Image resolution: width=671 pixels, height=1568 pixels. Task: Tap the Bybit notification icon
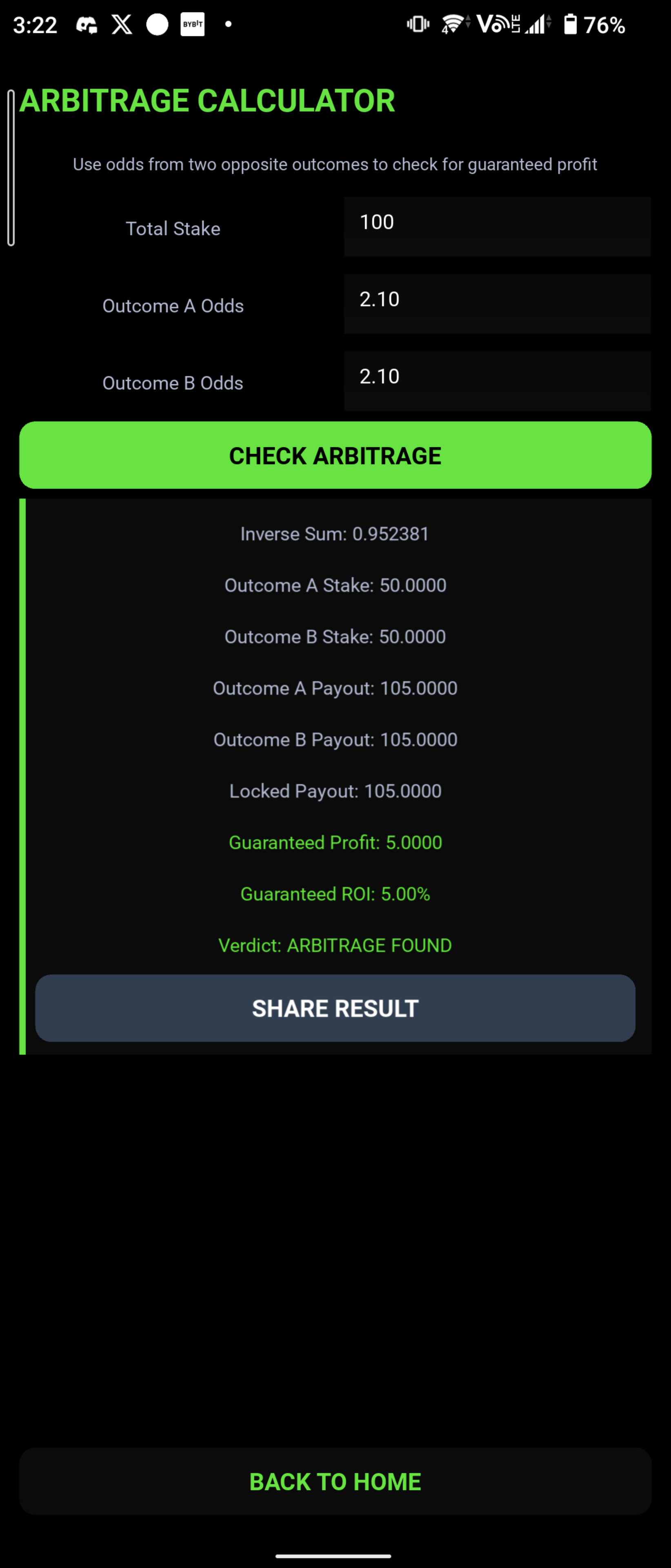pyautogui.click(x=192, y=24)
